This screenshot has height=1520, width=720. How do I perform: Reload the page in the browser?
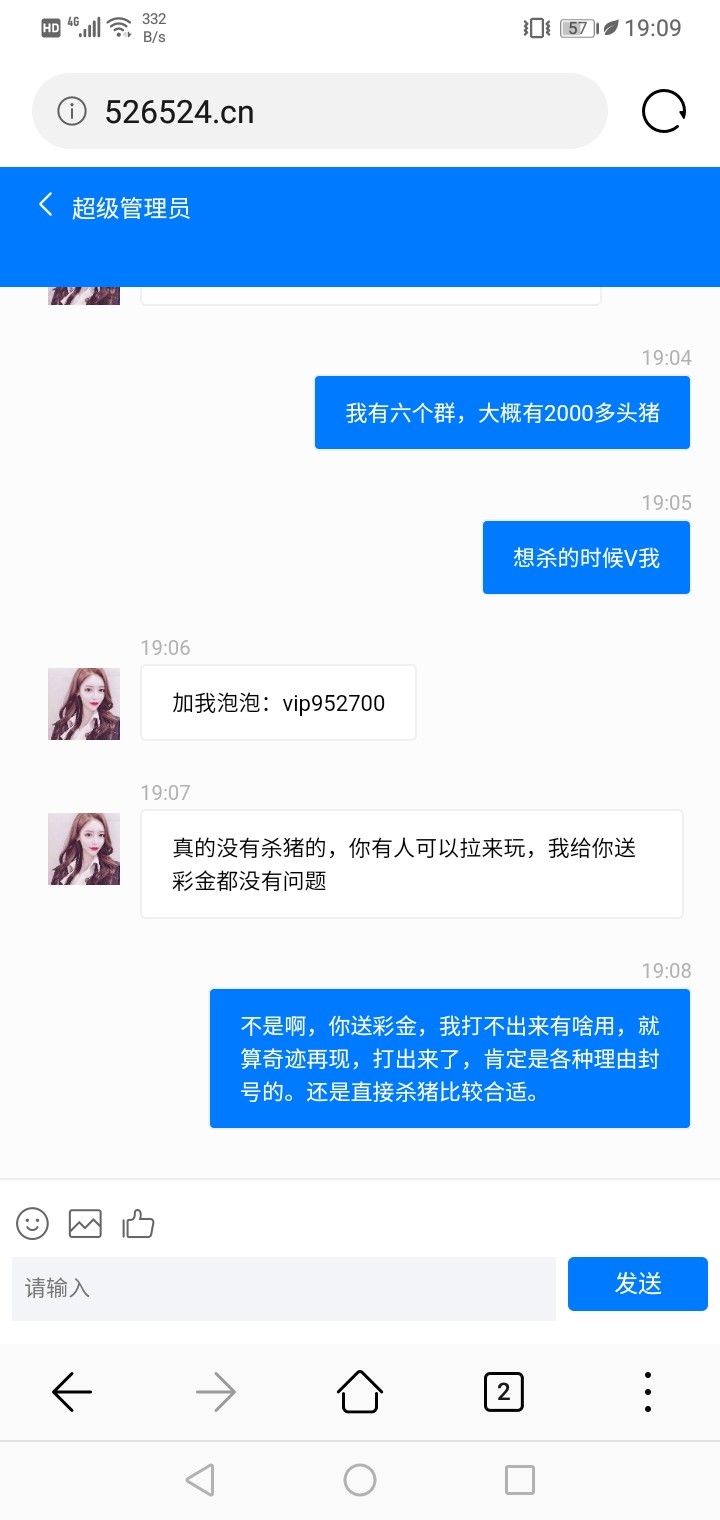664,111
